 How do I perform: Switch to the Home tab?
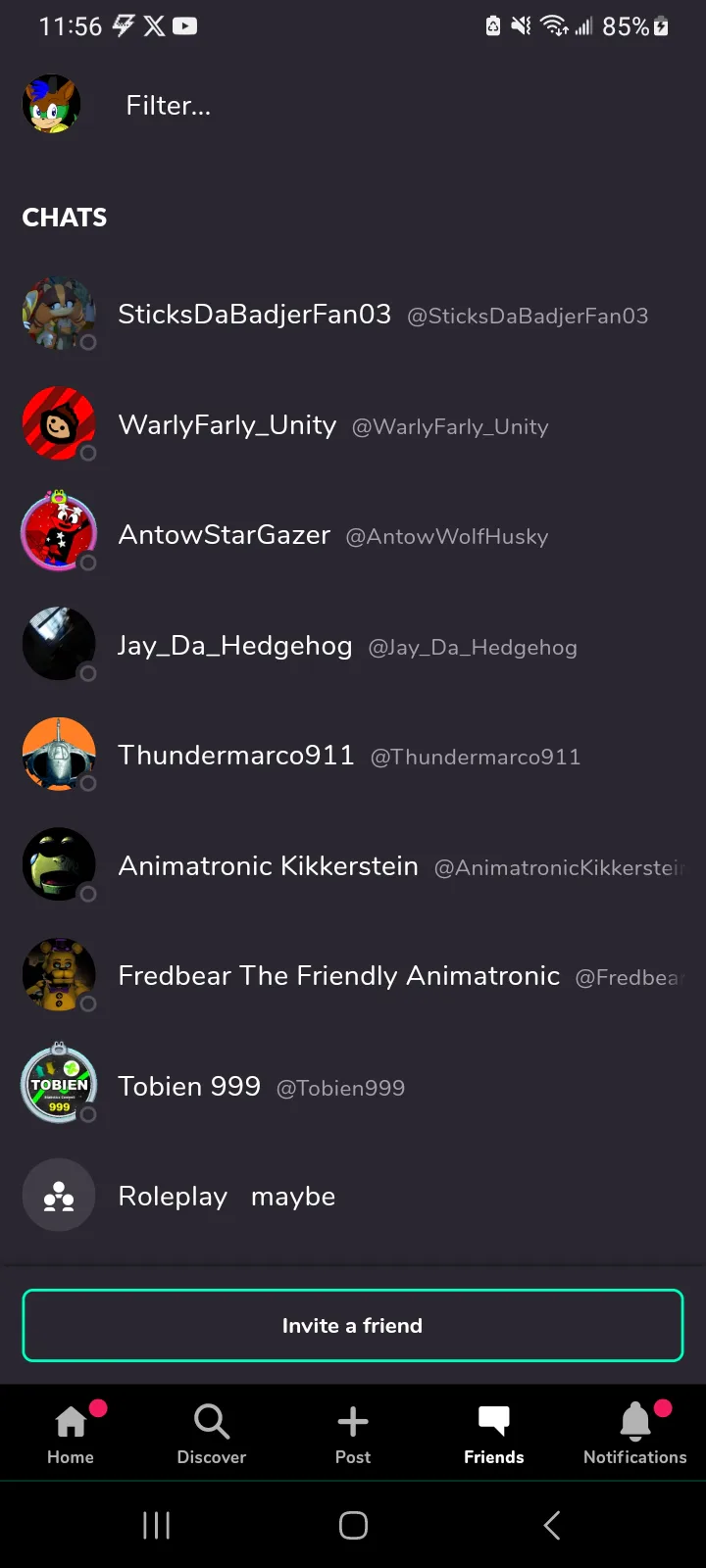coord(71,1433)
